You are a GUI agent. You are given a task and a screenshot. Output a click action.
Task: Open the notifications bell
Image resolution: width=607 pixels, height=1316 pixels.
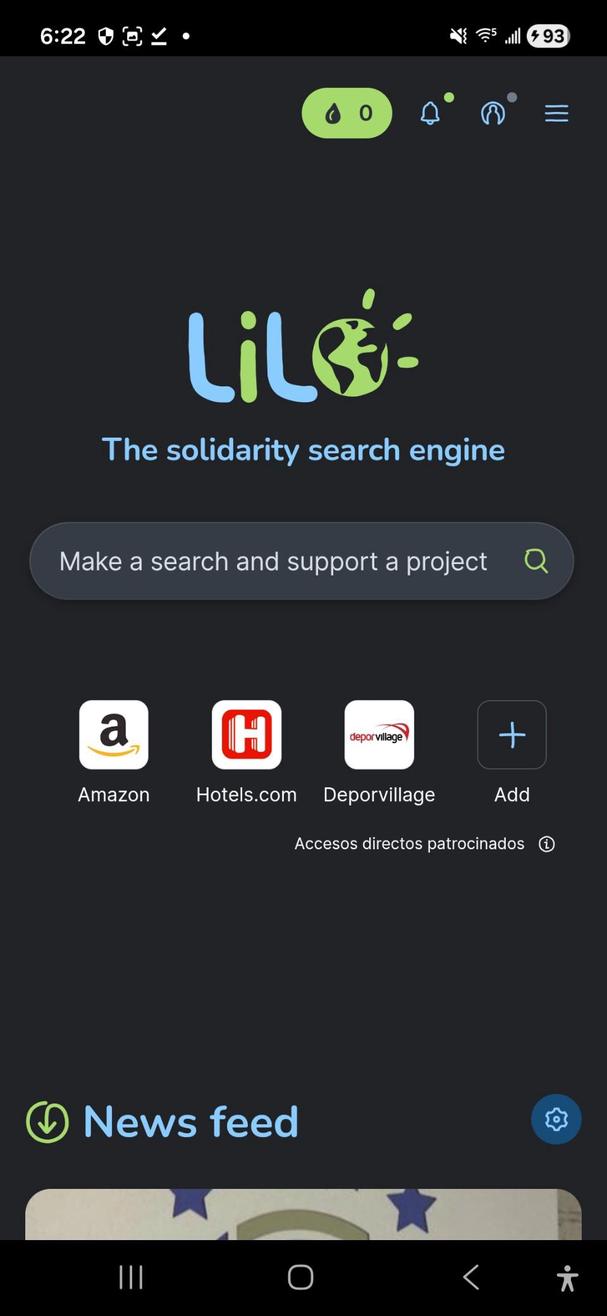coord(430,113)
